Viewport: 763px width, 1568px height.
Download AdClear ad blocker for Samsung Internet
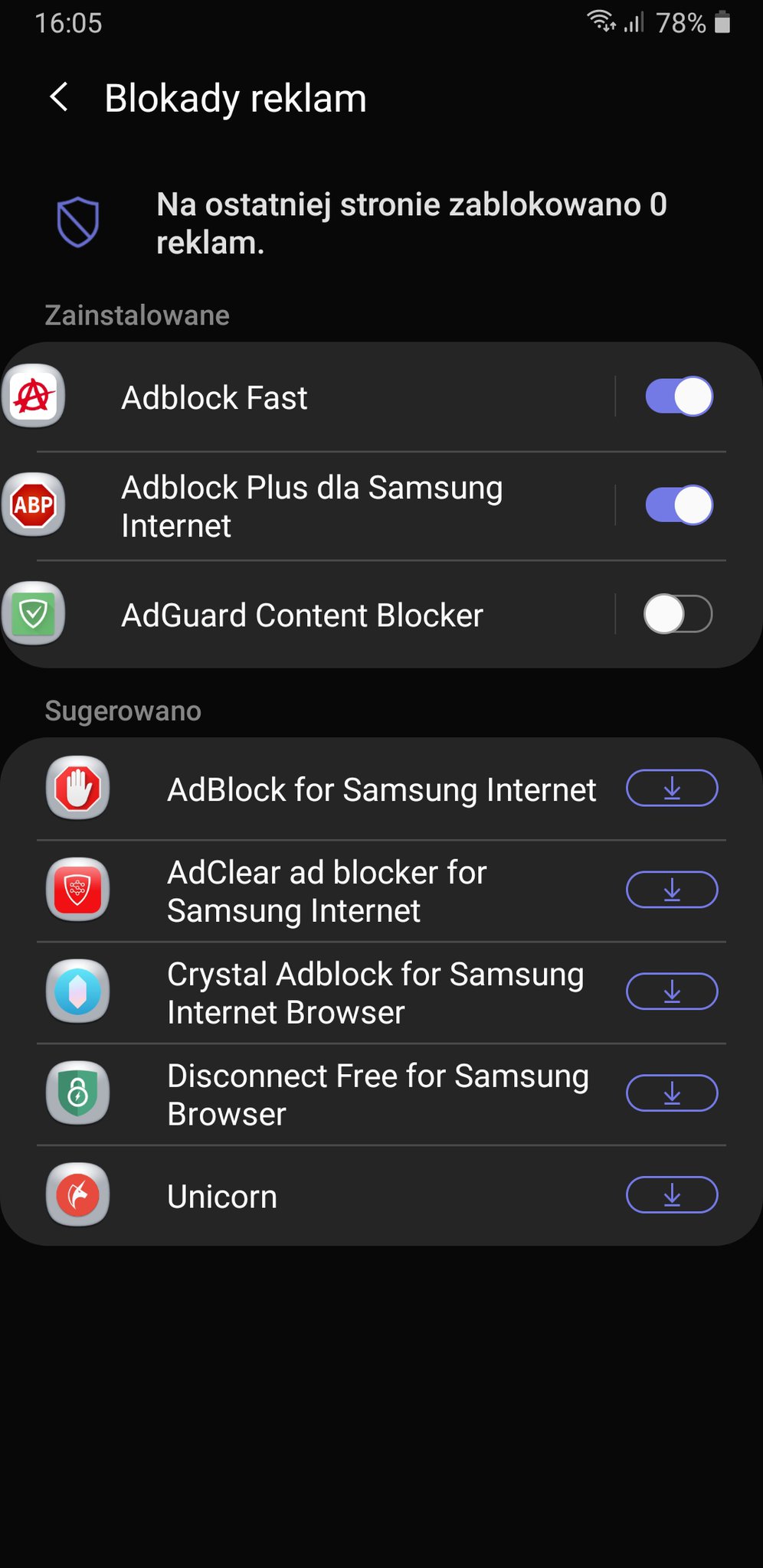(x=672, y=890)
